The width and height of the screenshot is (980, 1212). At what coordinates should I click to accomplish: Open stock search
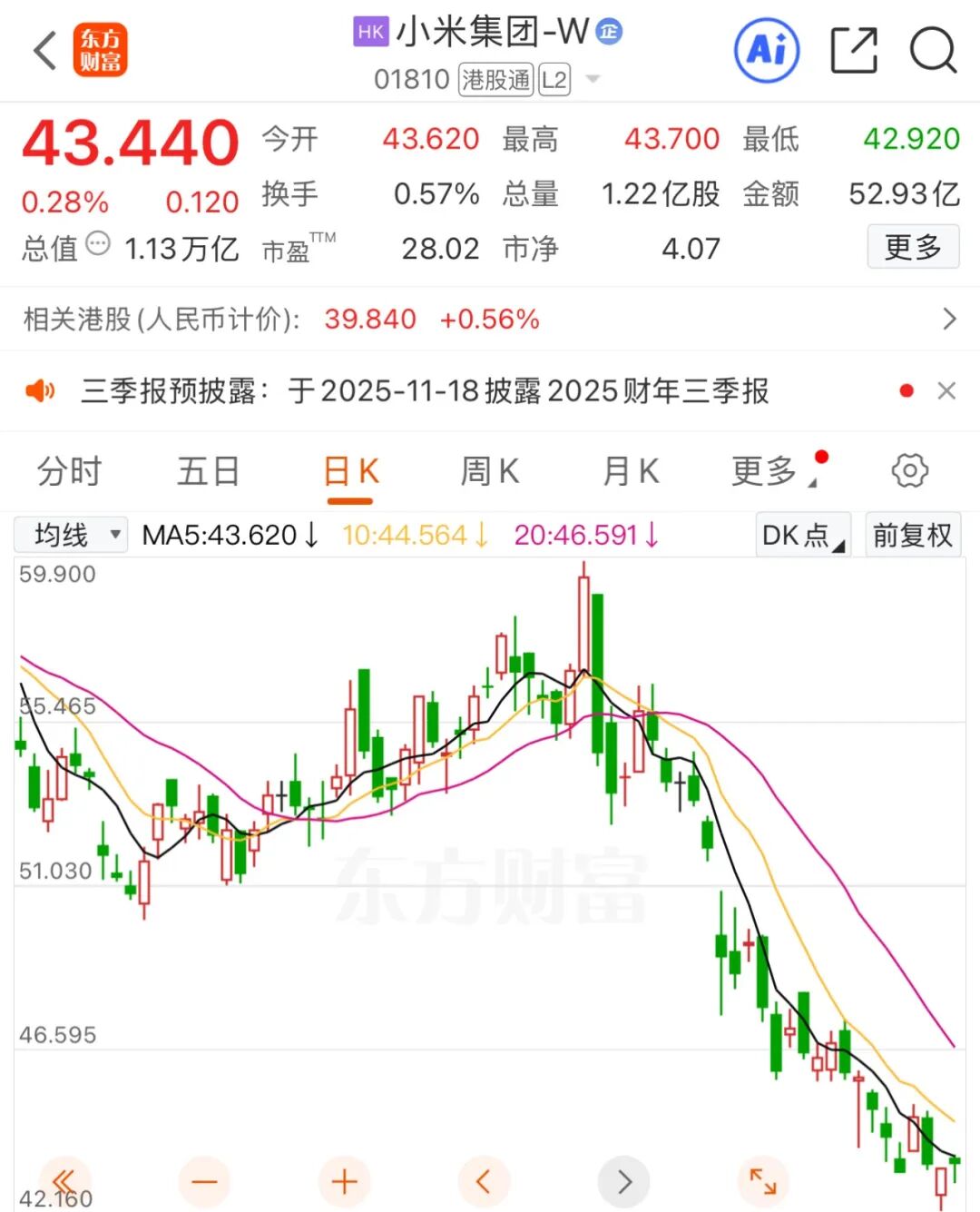pyautogui.click(x=931, y=51)
